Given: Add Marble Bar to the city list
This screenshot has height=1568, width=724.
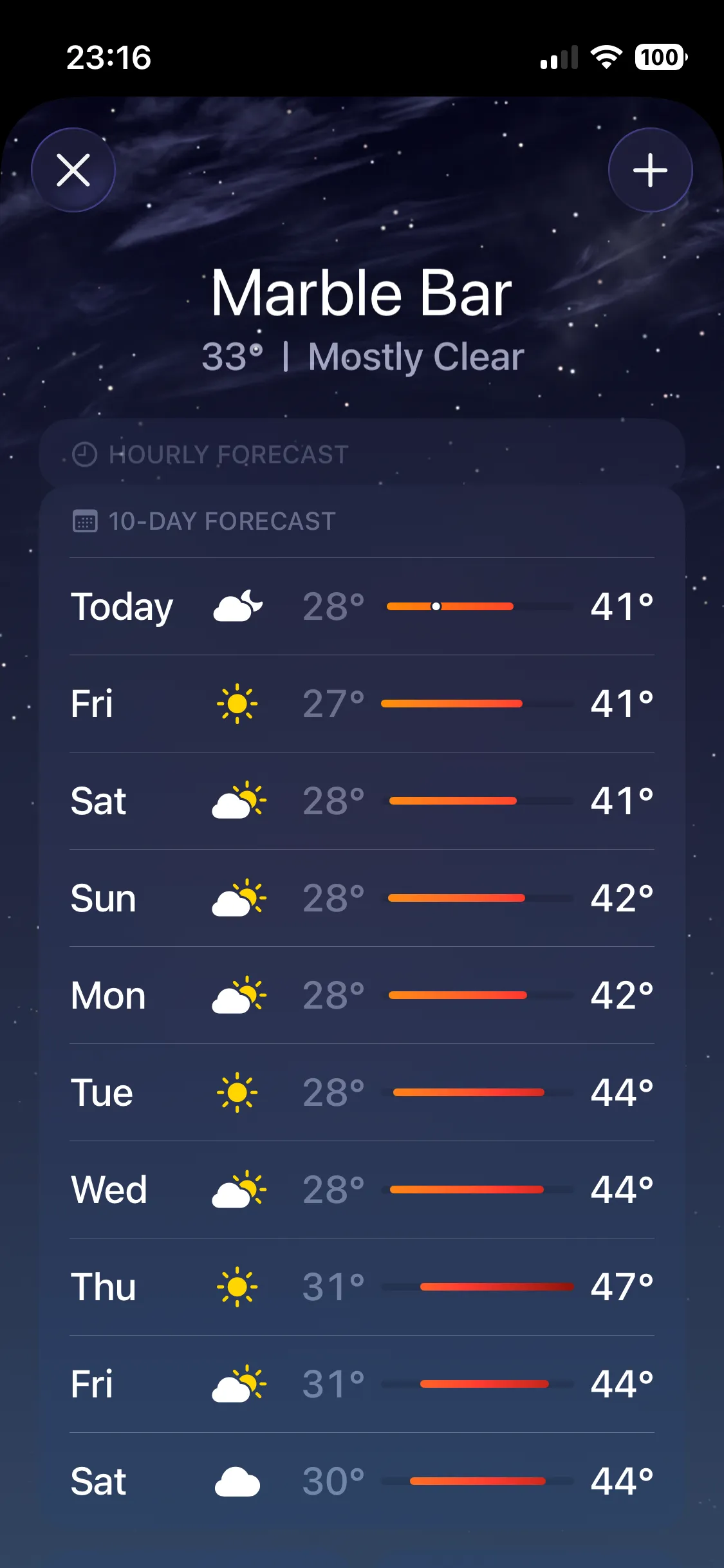Looking at the screenshot, I should tap(650, 171).
